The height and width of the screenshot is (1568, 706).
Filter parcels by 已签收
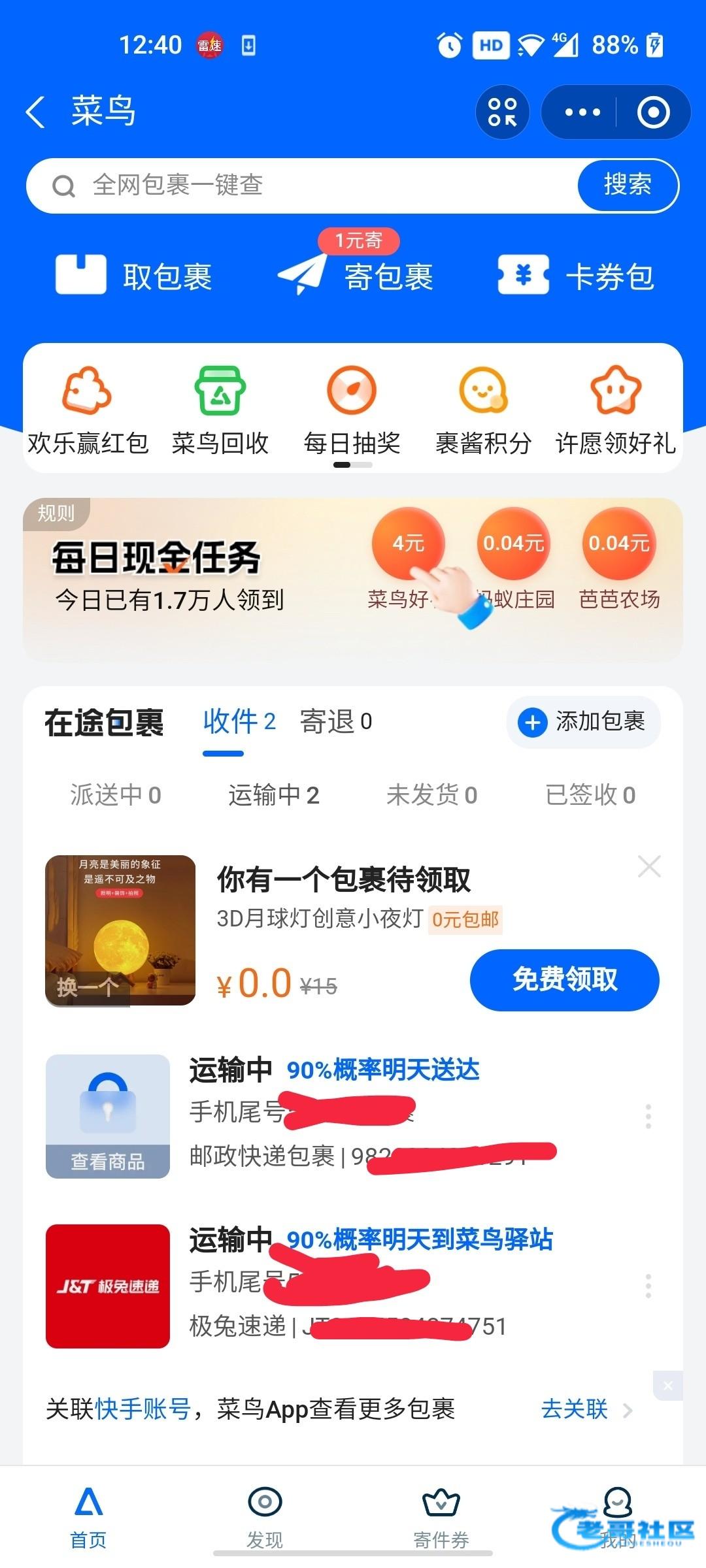pyautogui.click(x=590, y=795)
